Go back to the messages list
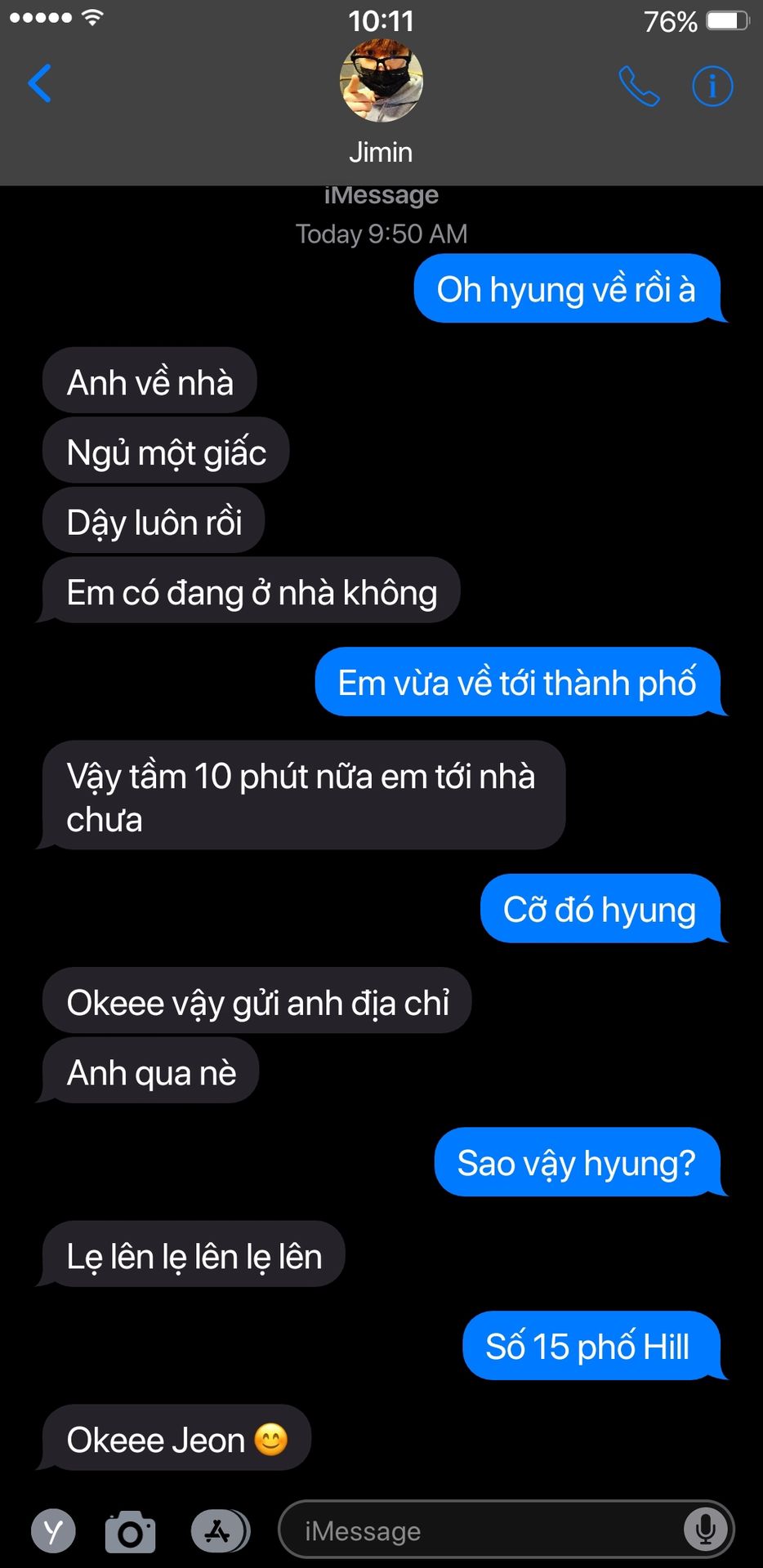 pos(40,83)
